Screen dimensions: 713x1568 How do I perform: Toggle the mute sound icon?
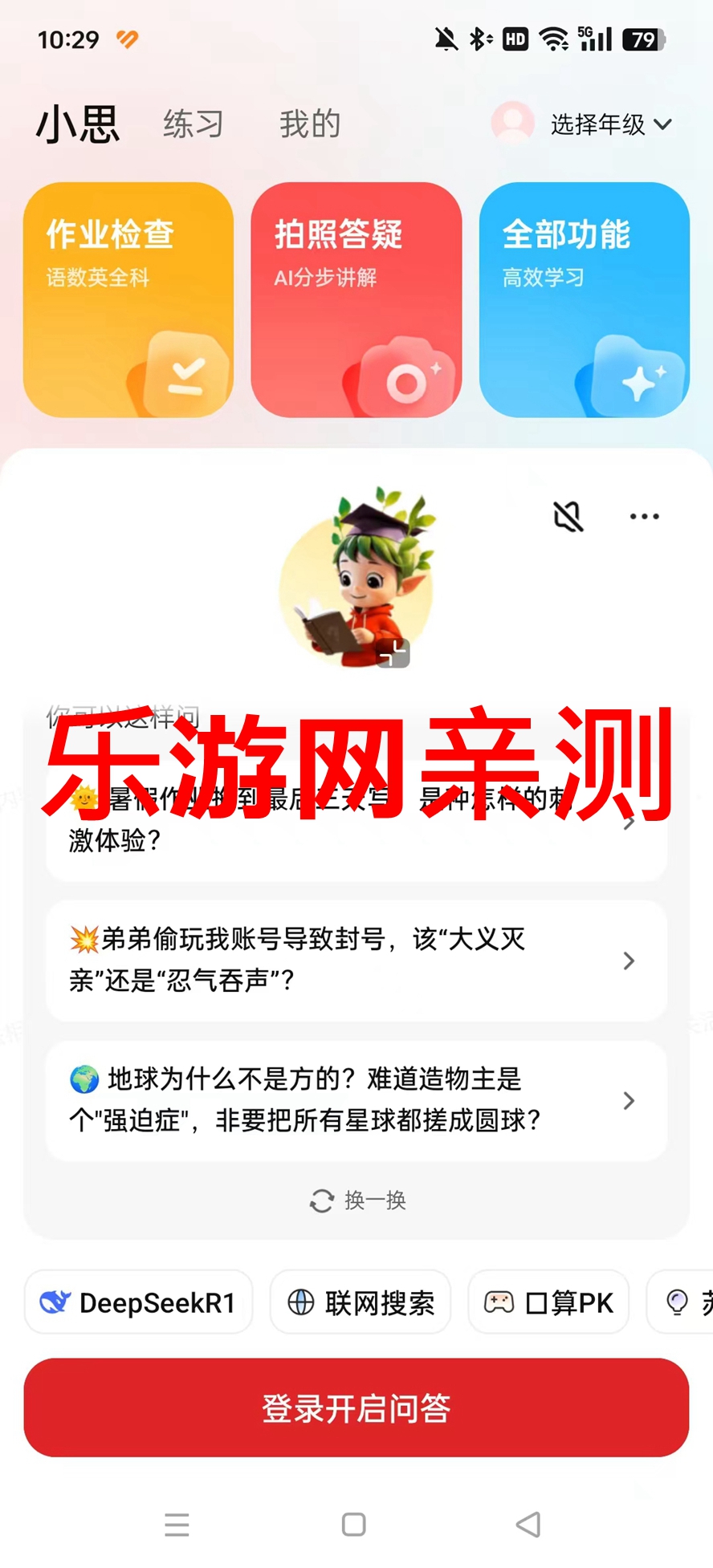pos(568,516)
